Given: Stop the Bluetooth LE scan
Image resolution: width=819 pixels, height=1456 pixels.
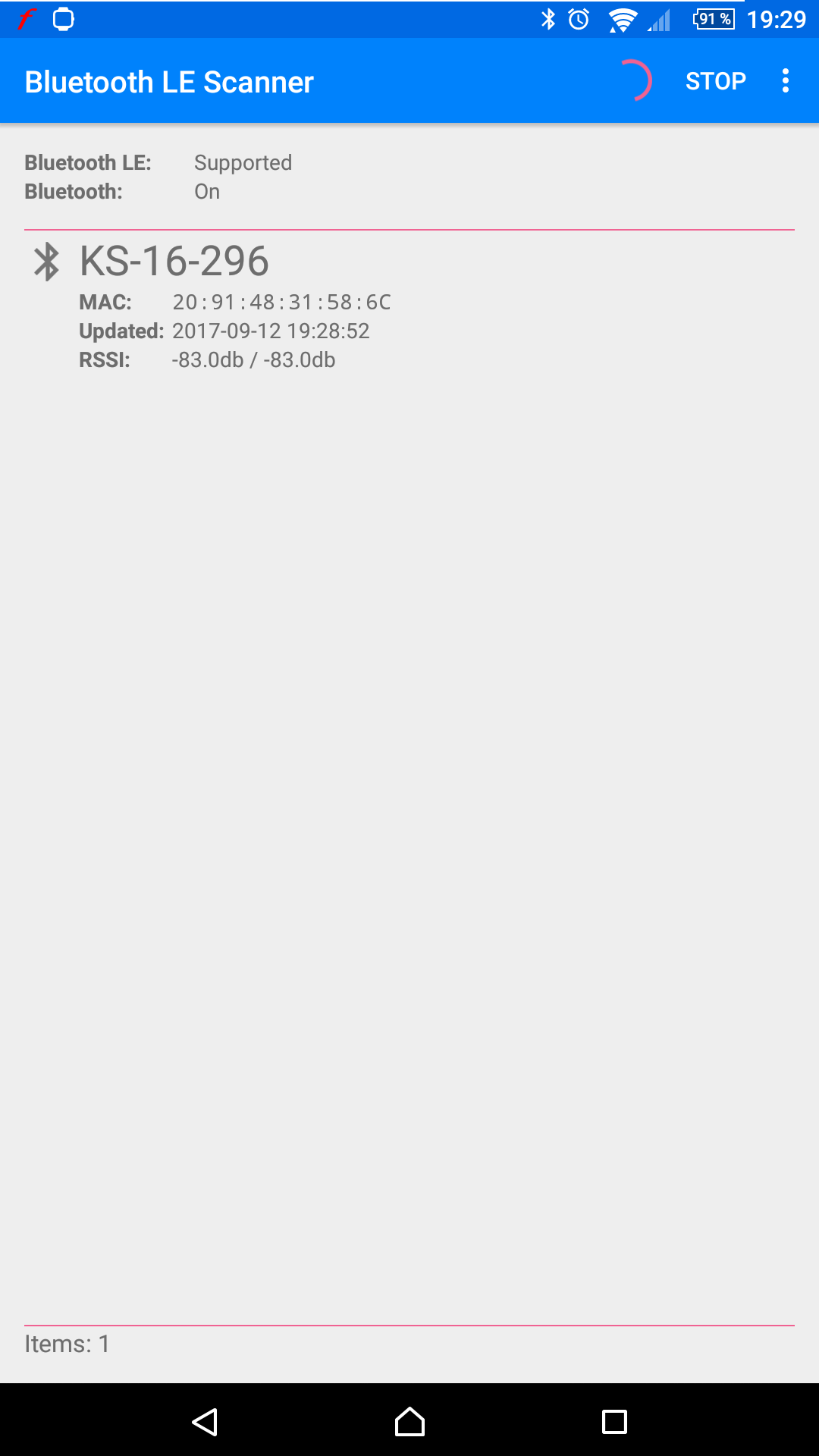Looking at the screenshot, I should coord(715,81).
